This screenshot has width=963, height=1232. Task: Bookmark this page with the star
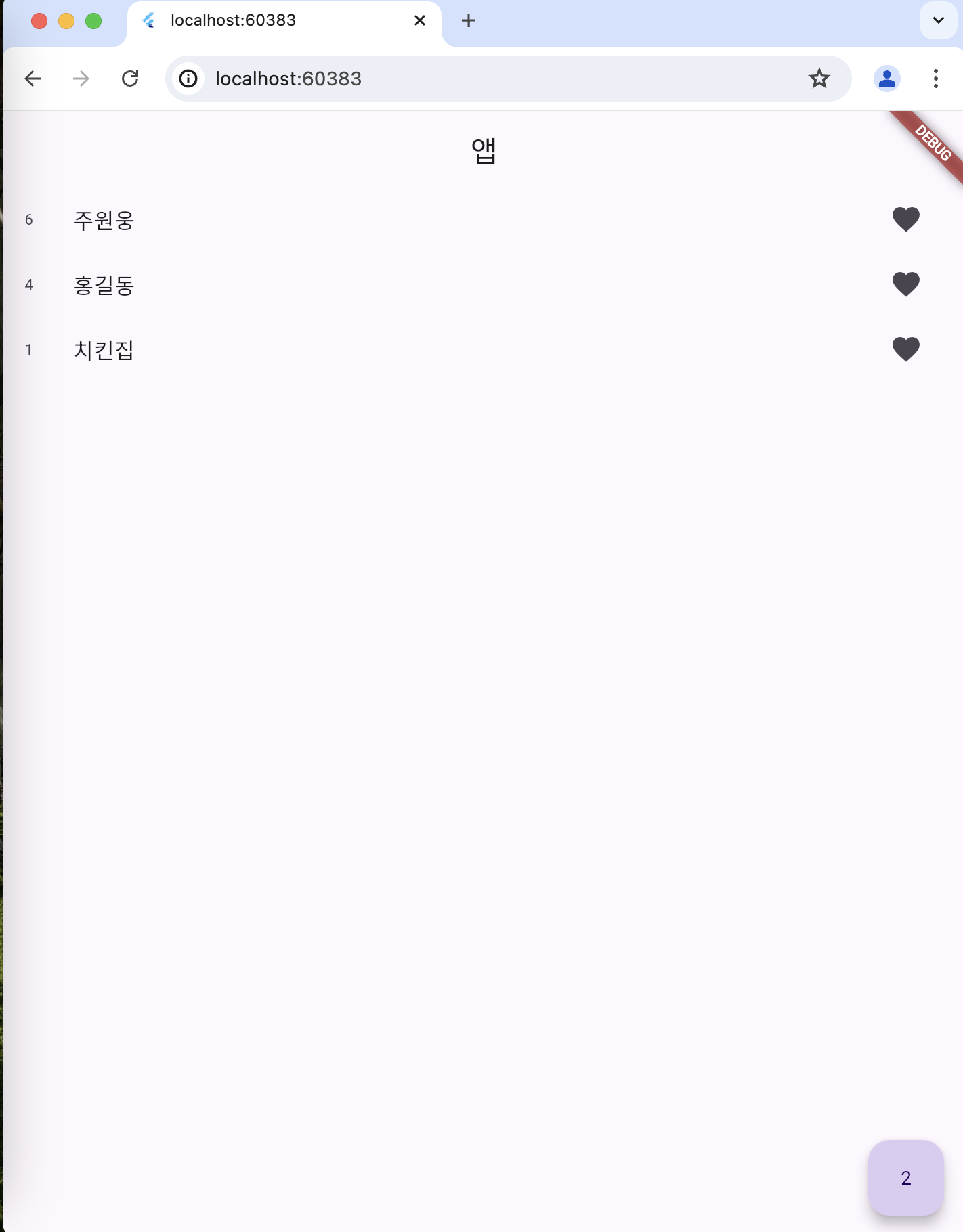pos(819,79)
